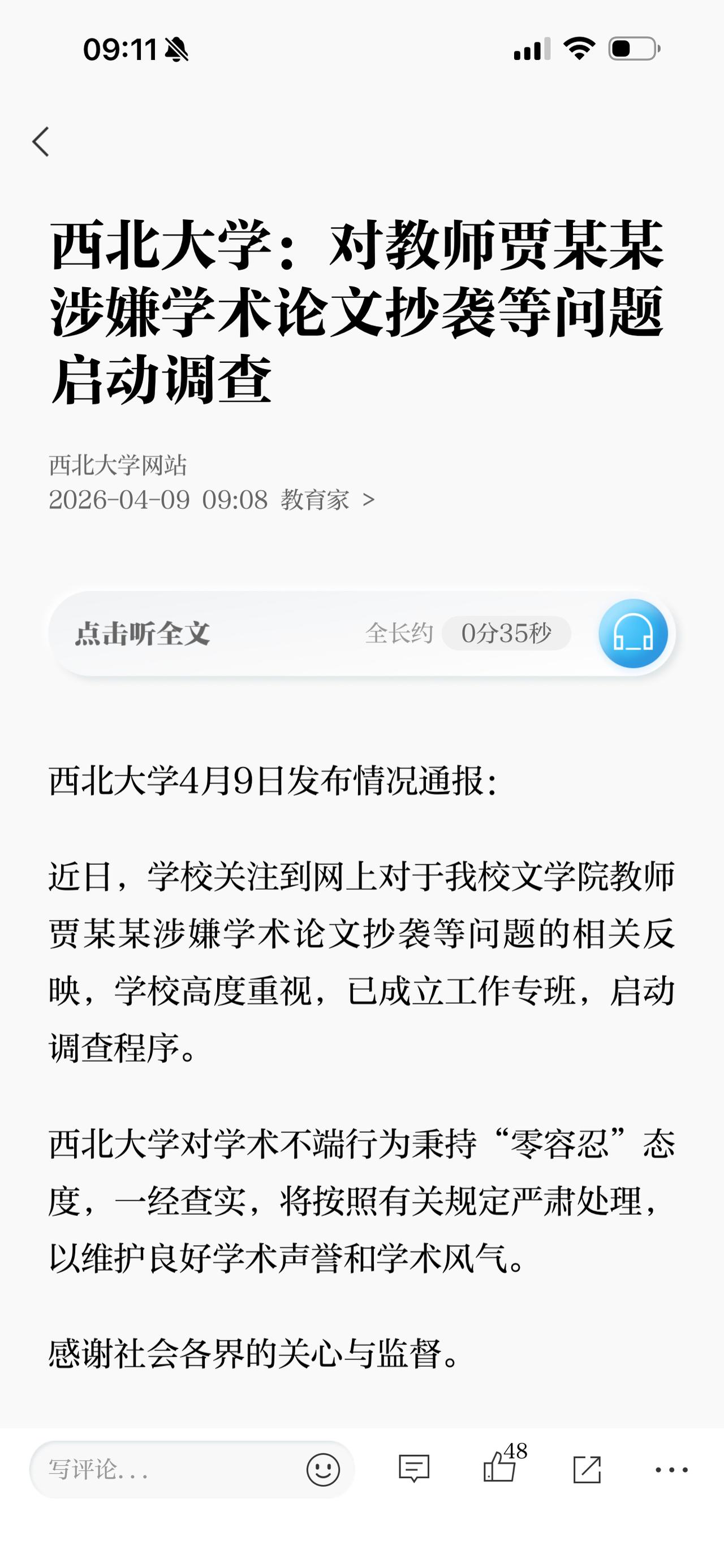This screenshot has height=1568, width=724.
Task: Tap the muted notification bell icon
Action: pos(175,49)
